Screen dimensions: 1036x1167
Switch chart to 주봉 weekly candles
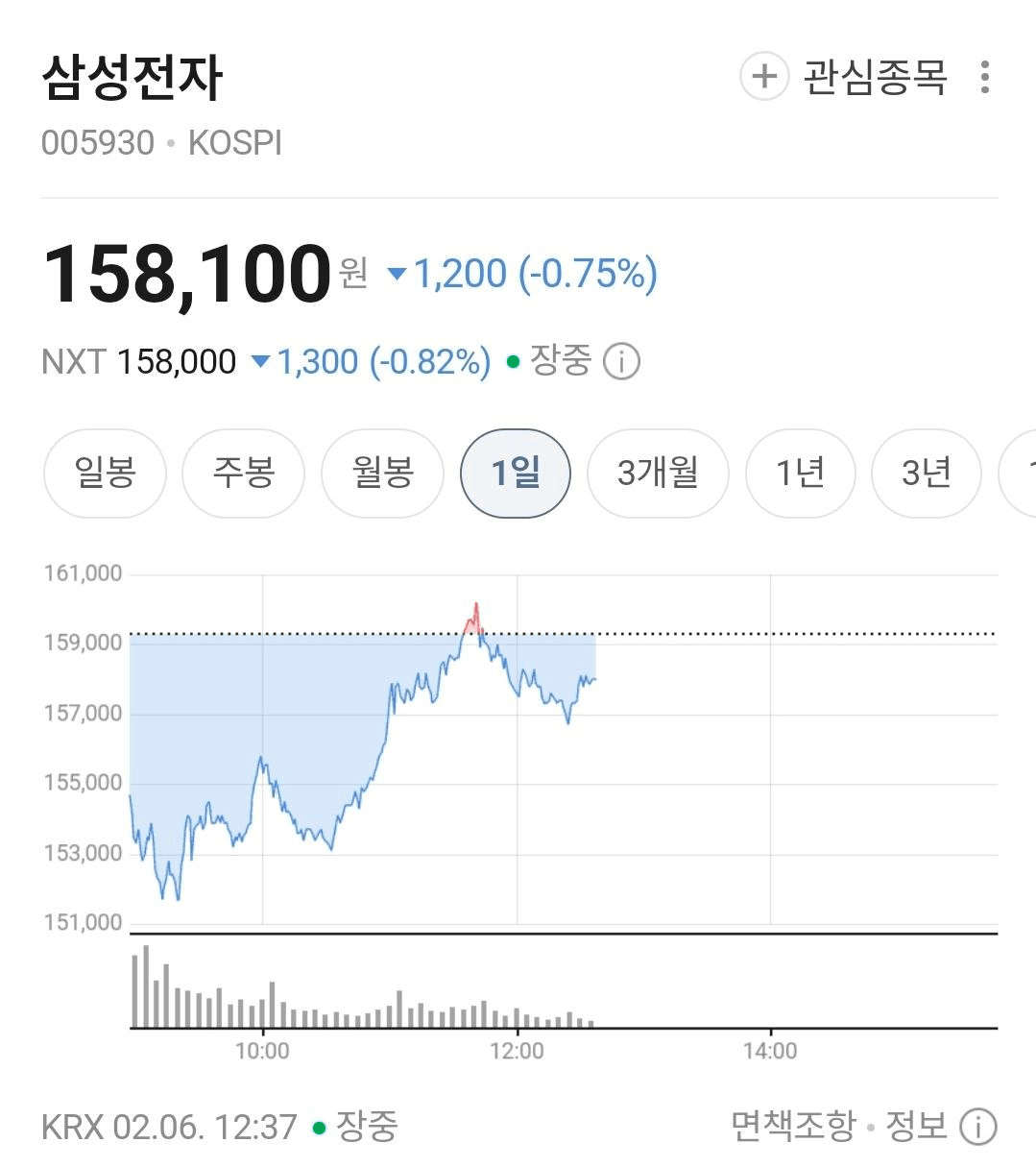coord(243,473)
